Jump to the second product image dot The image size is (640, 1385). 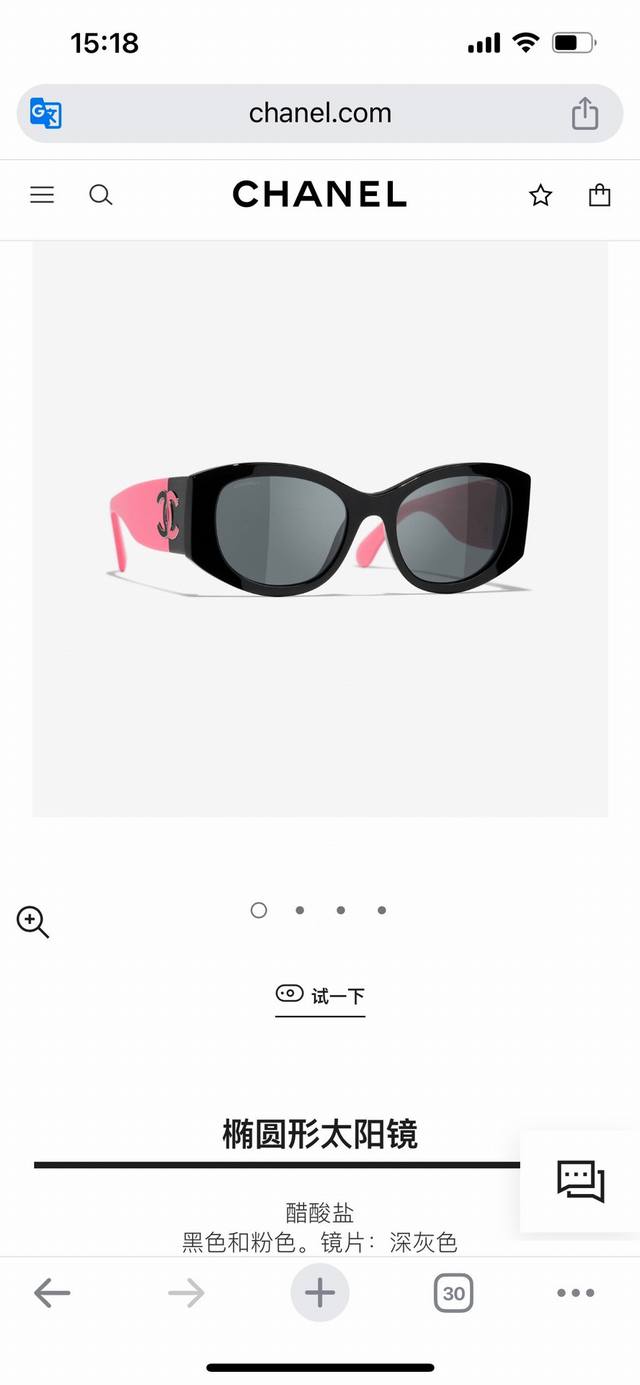pos(300,910)
